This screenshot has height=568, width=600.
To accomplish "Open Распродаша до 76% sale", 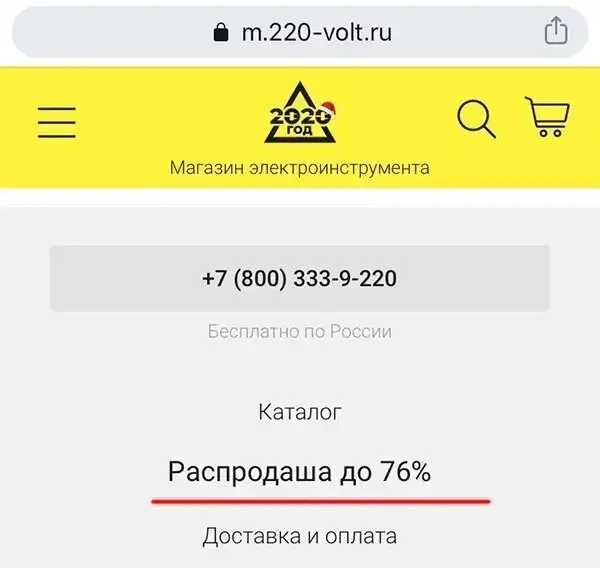I will pyautogui.click(x=299, y=471).
